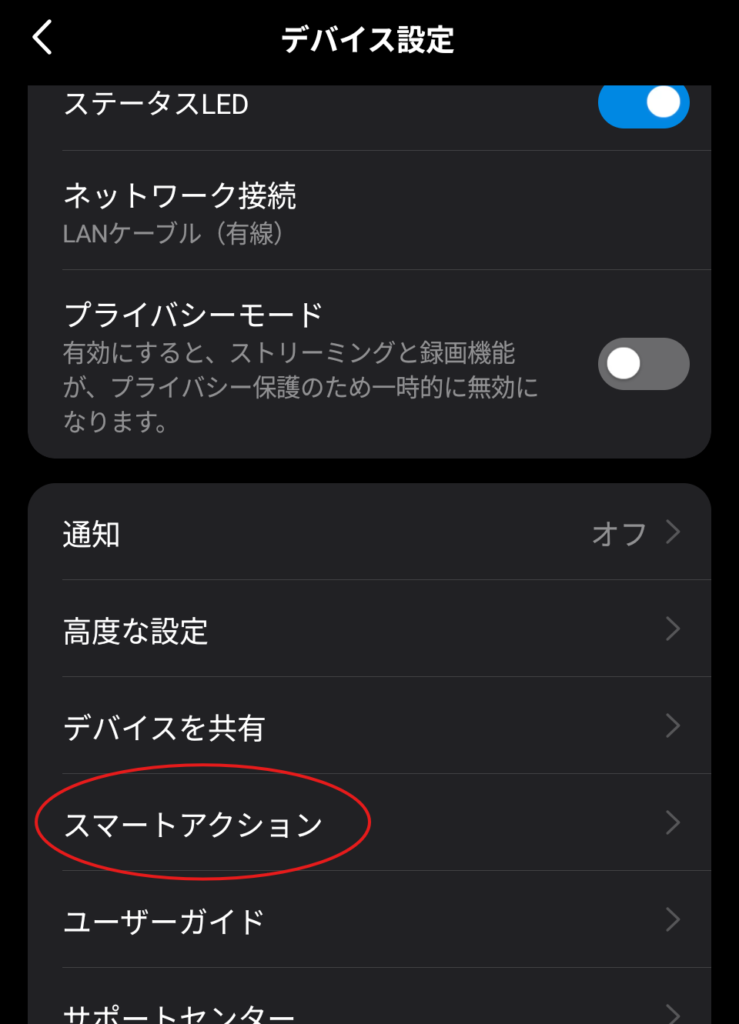The height and width of the screenshot is (1024, 739).
Task: Enable プライバシーモード
Action: [643, 364]
